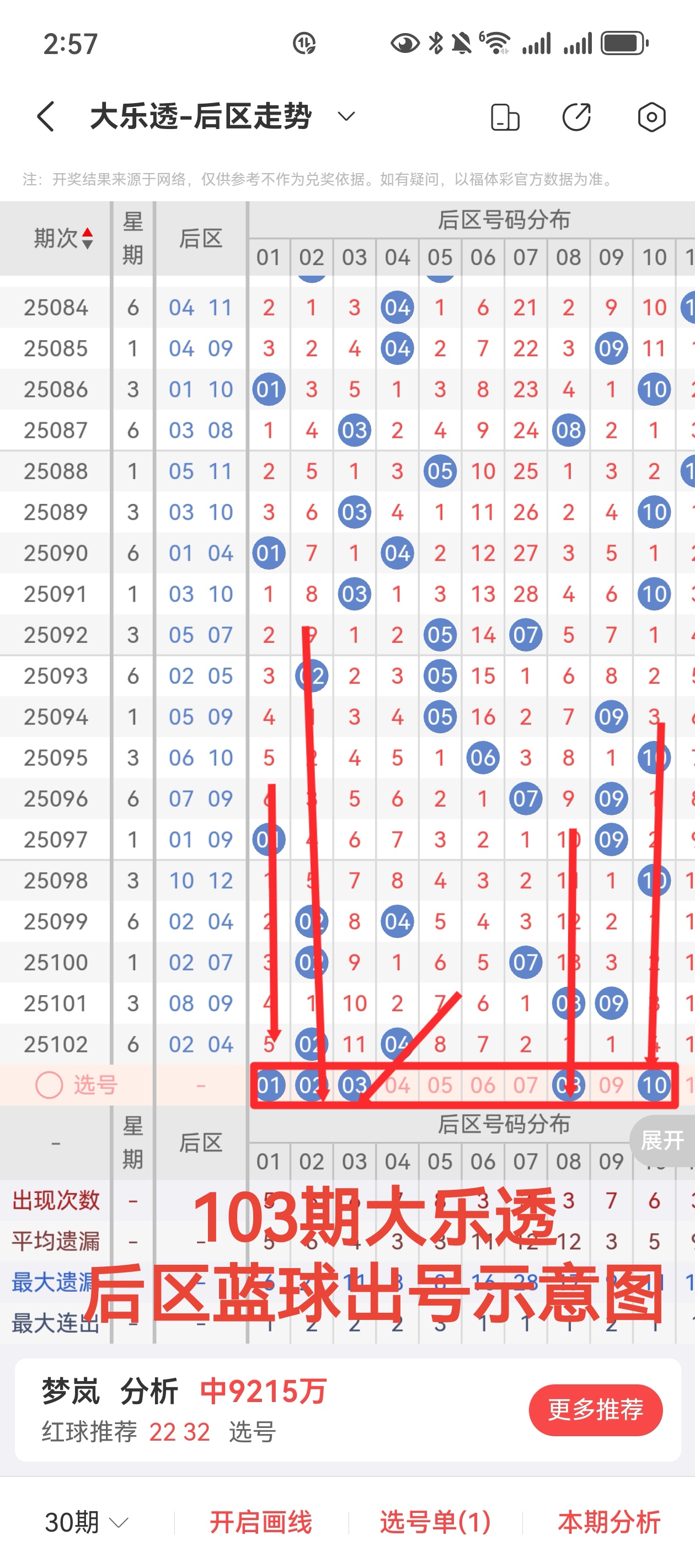Sort by 期次 column header

63,238
